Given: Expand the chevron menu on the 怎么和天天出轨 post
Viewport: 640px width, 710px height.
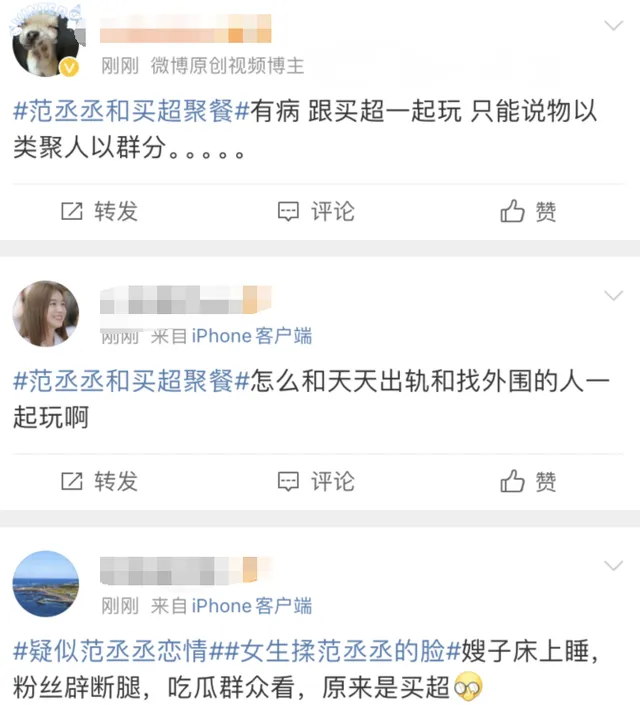Looking at the screenshot, I should [613, 296].
